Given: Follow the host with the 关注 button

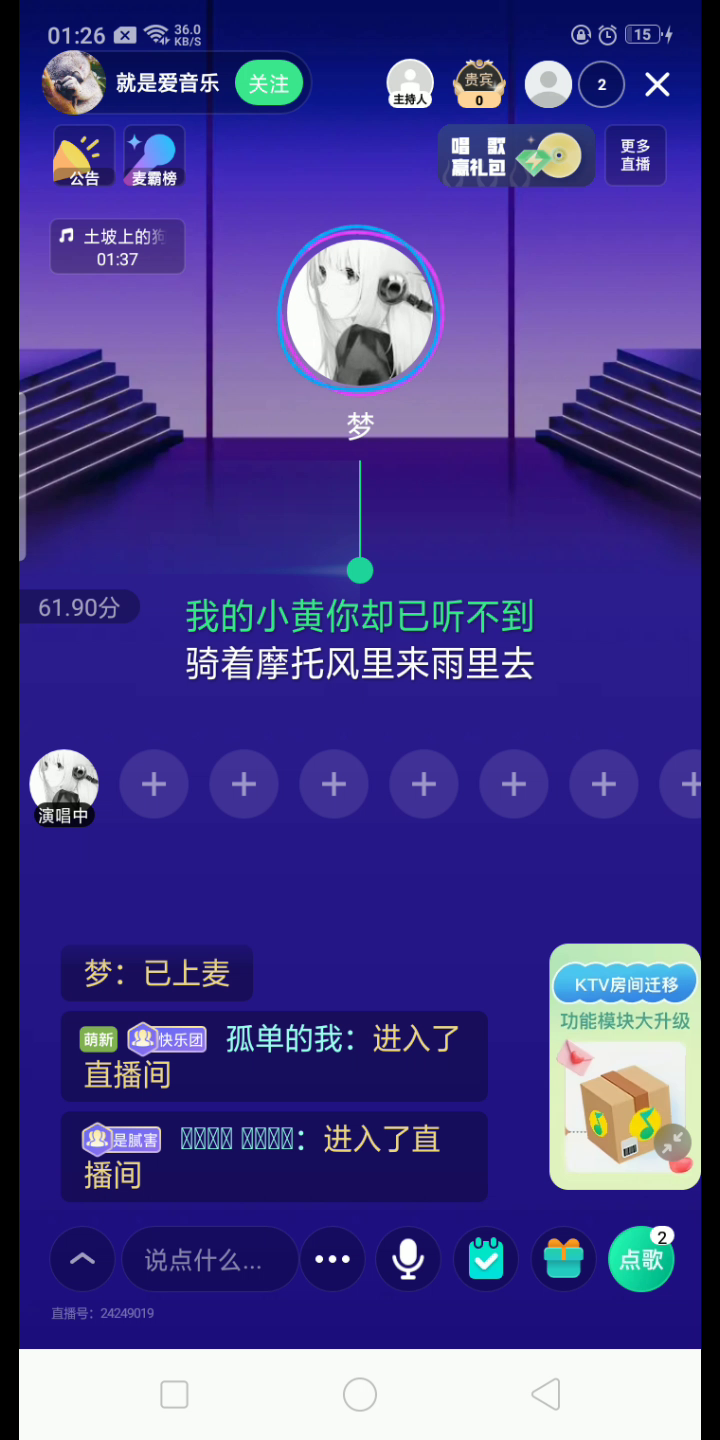Looking at the screenshot, I should (x=268, y=84).
